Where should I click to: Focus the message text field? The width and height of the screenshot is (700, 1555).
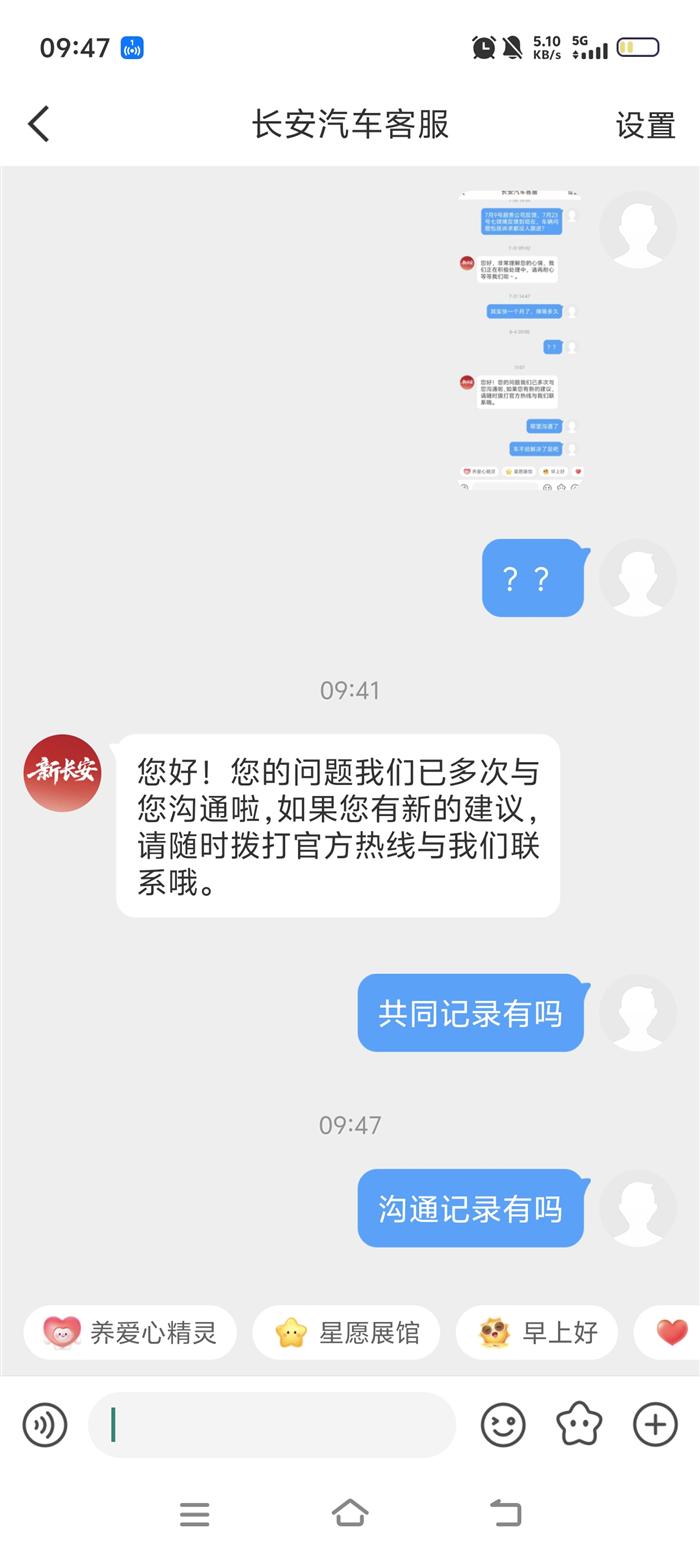[x=272, y=1424]
